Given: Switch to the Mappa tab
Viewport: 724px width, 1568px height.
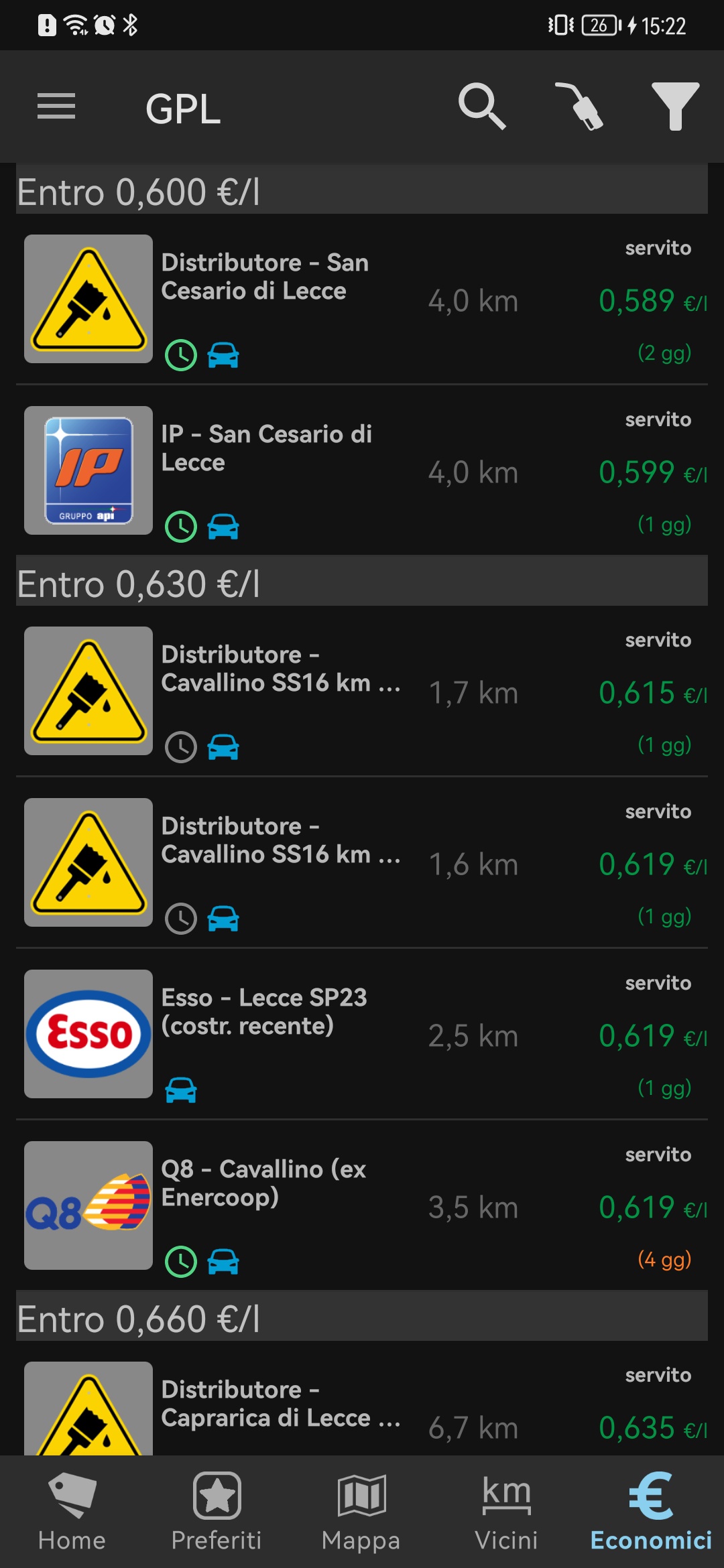Looking at the screenshot, I should click(361, 1512).
